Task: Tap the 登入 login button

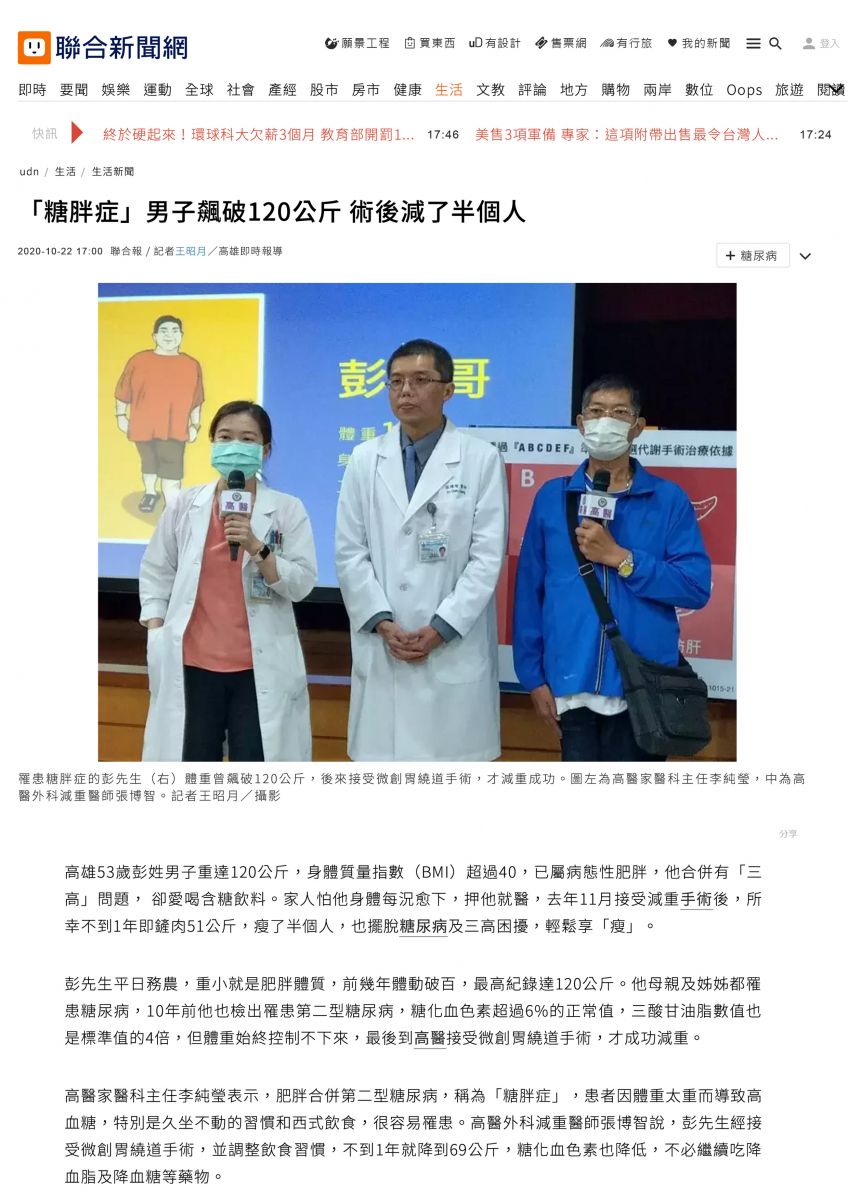Action: pyautogui.click(x=821, y=44)
